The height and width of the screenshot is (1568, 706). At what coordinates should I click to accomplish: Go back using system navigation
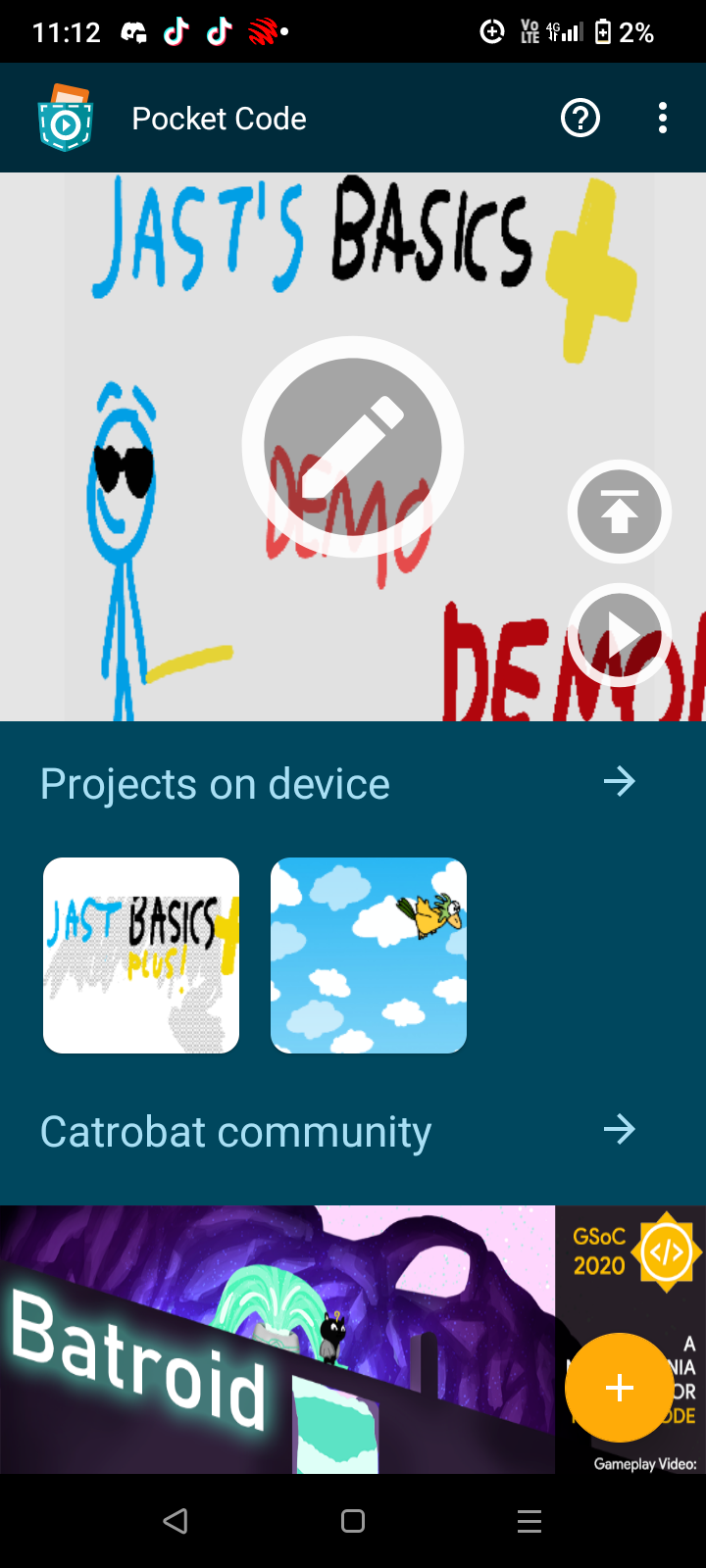point(176,1521)
